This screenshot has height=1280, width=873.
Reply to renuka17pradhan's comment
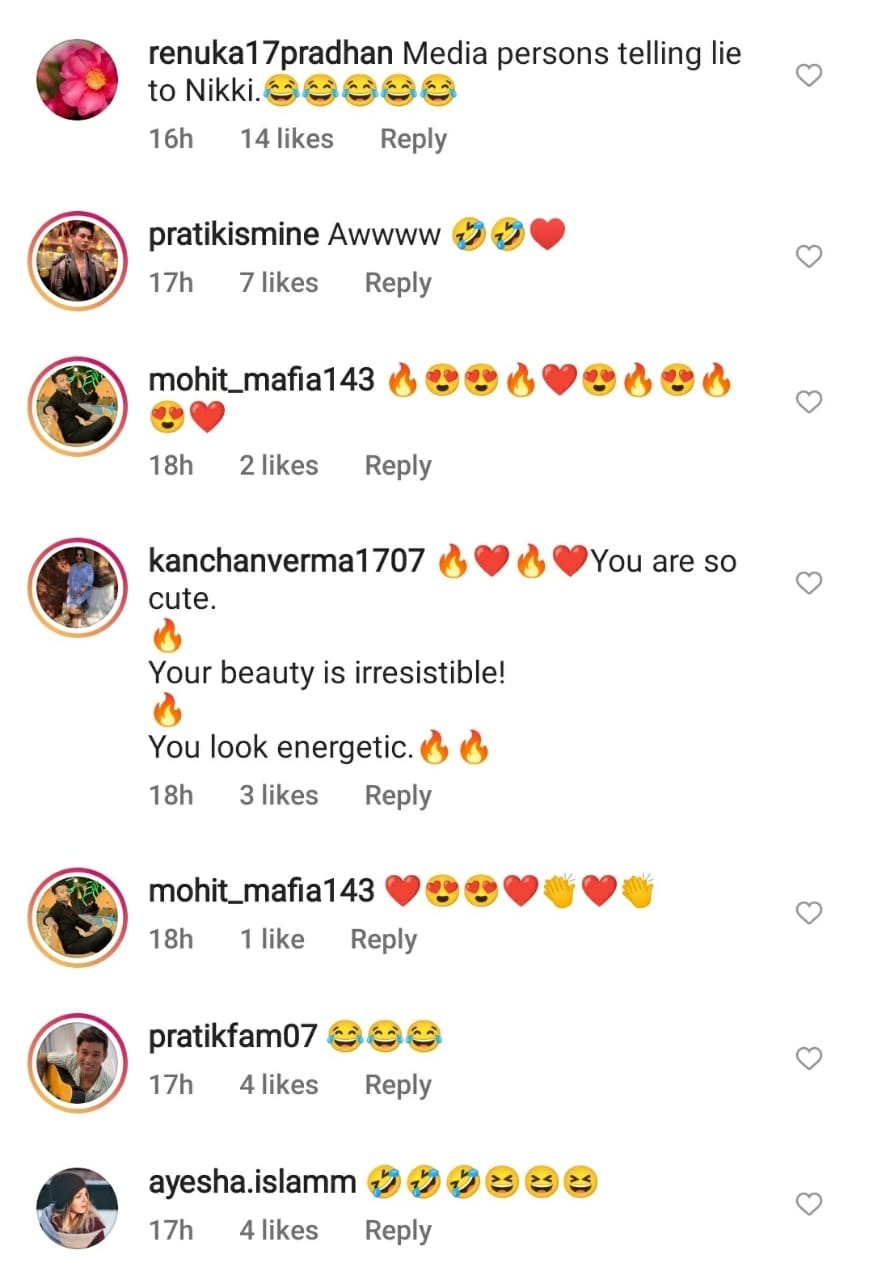(x=413, y=139)
